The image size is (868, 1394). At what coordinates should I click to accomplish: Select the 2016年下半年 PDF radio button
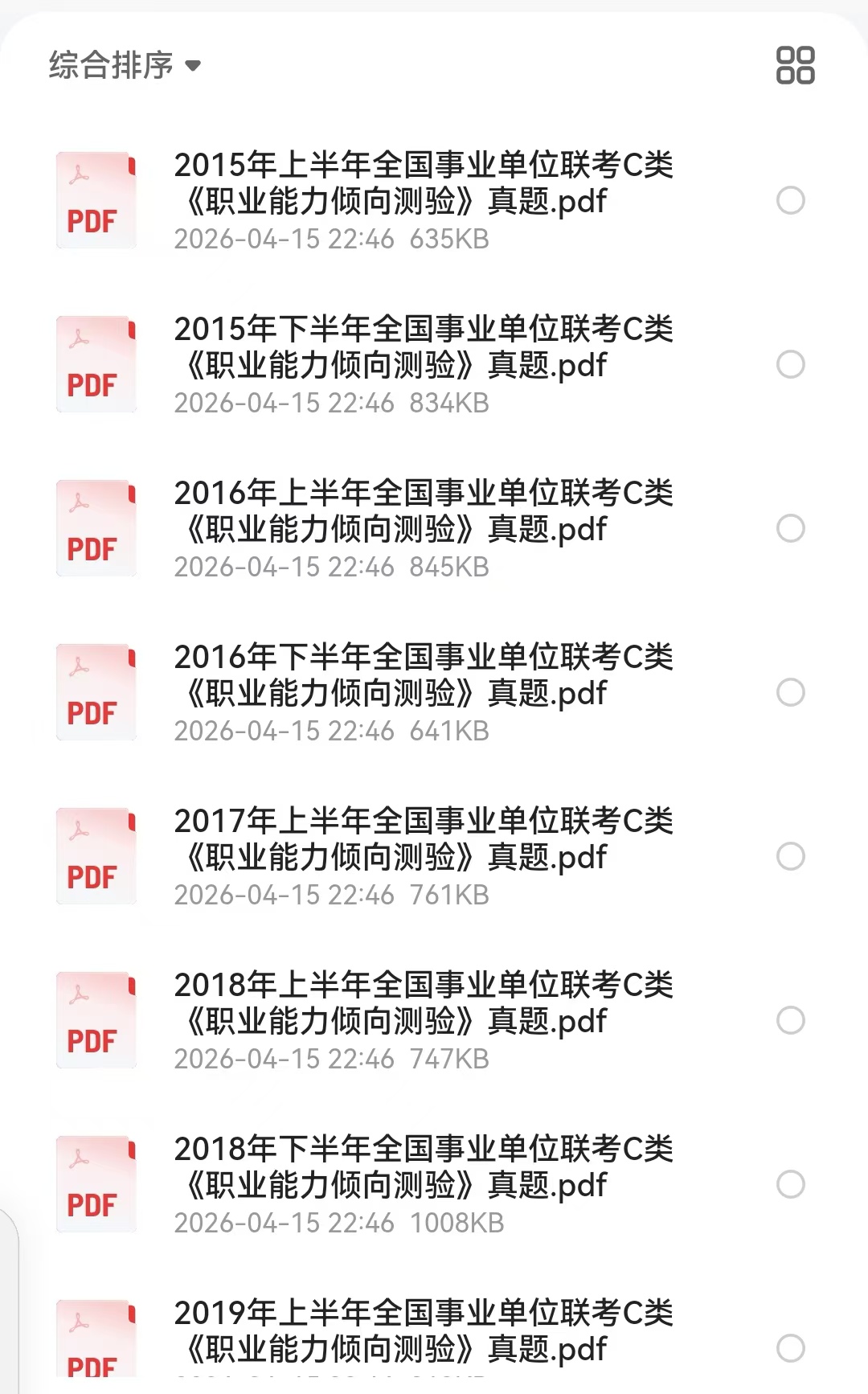pos(791,692)
